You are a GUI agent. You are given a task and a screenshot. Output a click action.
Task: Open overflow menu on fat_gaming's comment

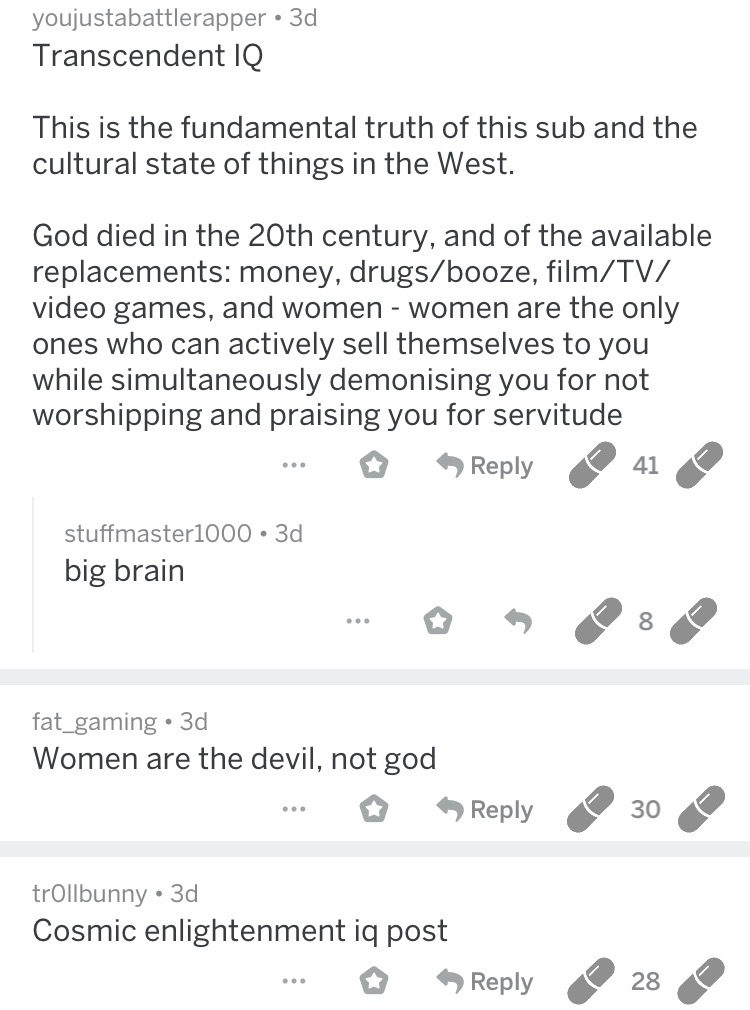tap(293, 810)
